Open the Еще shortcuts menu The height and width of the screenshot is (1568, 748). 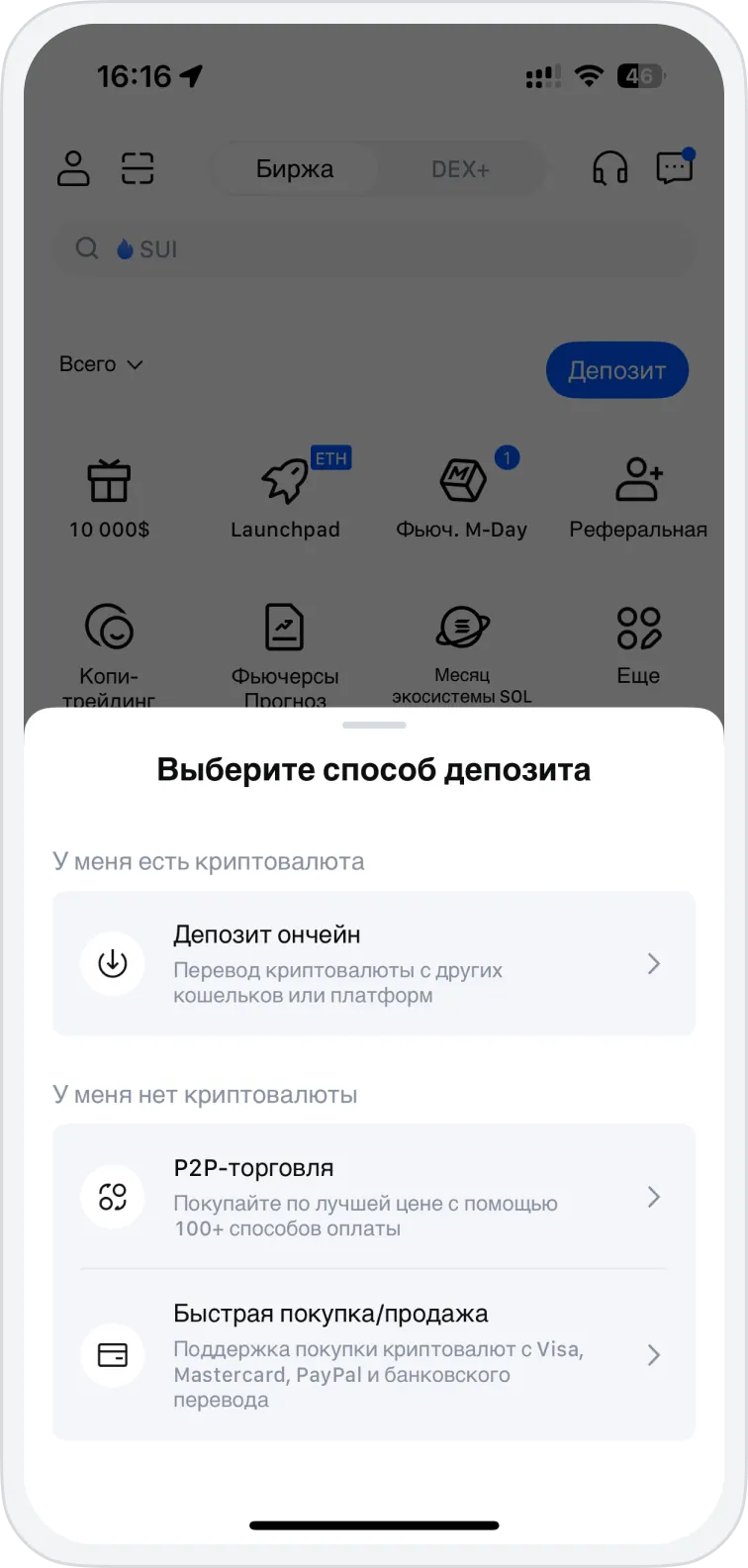(638, 643)
